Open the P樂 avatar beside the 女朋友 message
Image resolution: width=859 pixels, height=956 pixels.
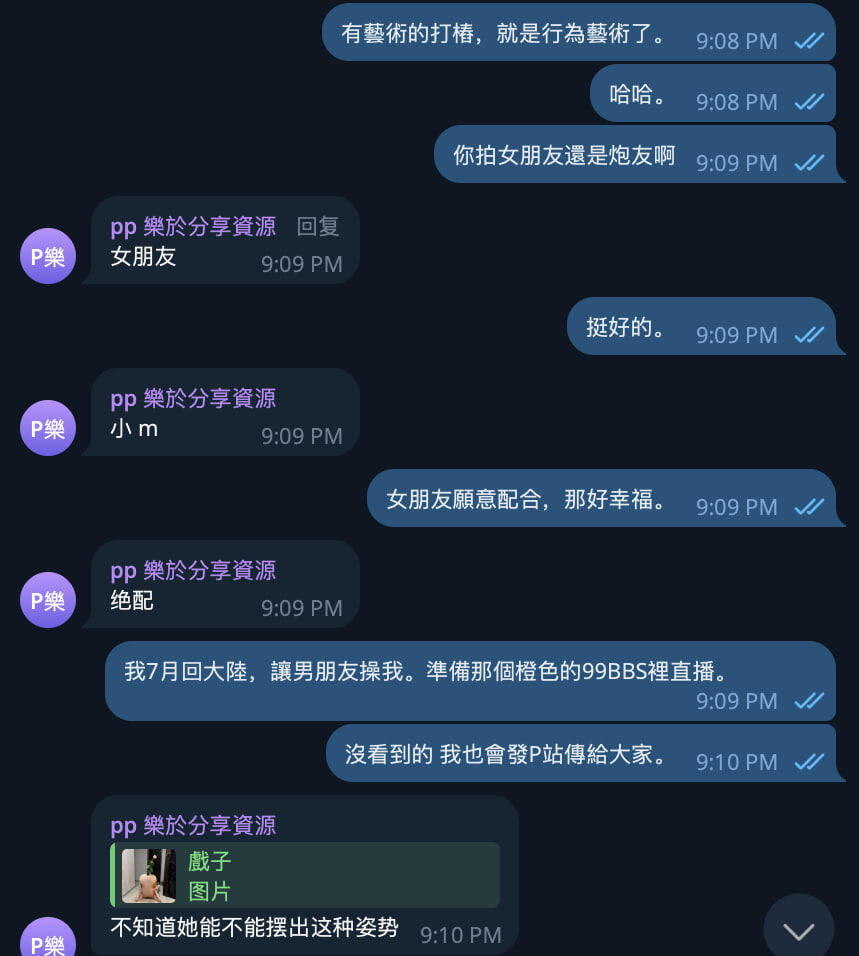point(48,256)
